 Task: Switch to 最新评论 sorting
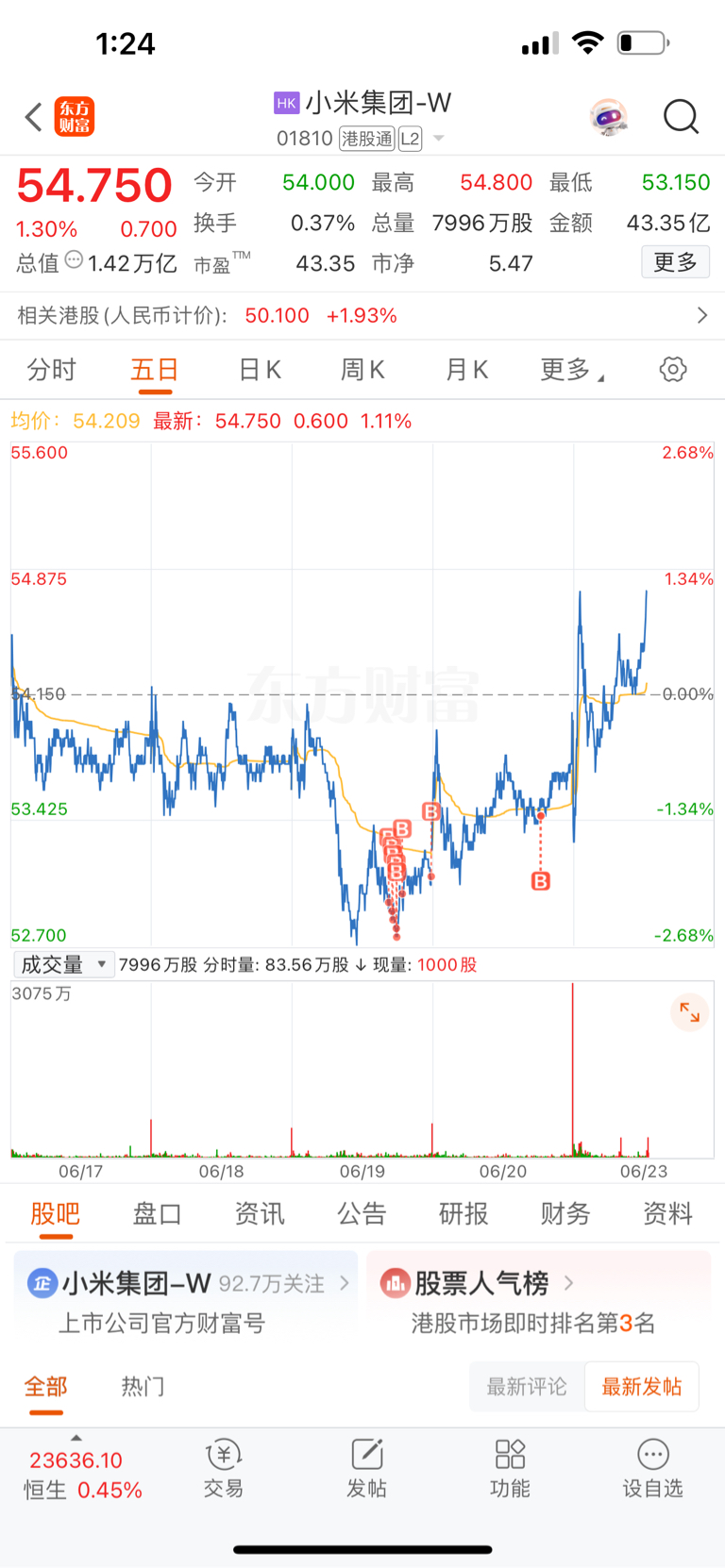coord(526,1386)
